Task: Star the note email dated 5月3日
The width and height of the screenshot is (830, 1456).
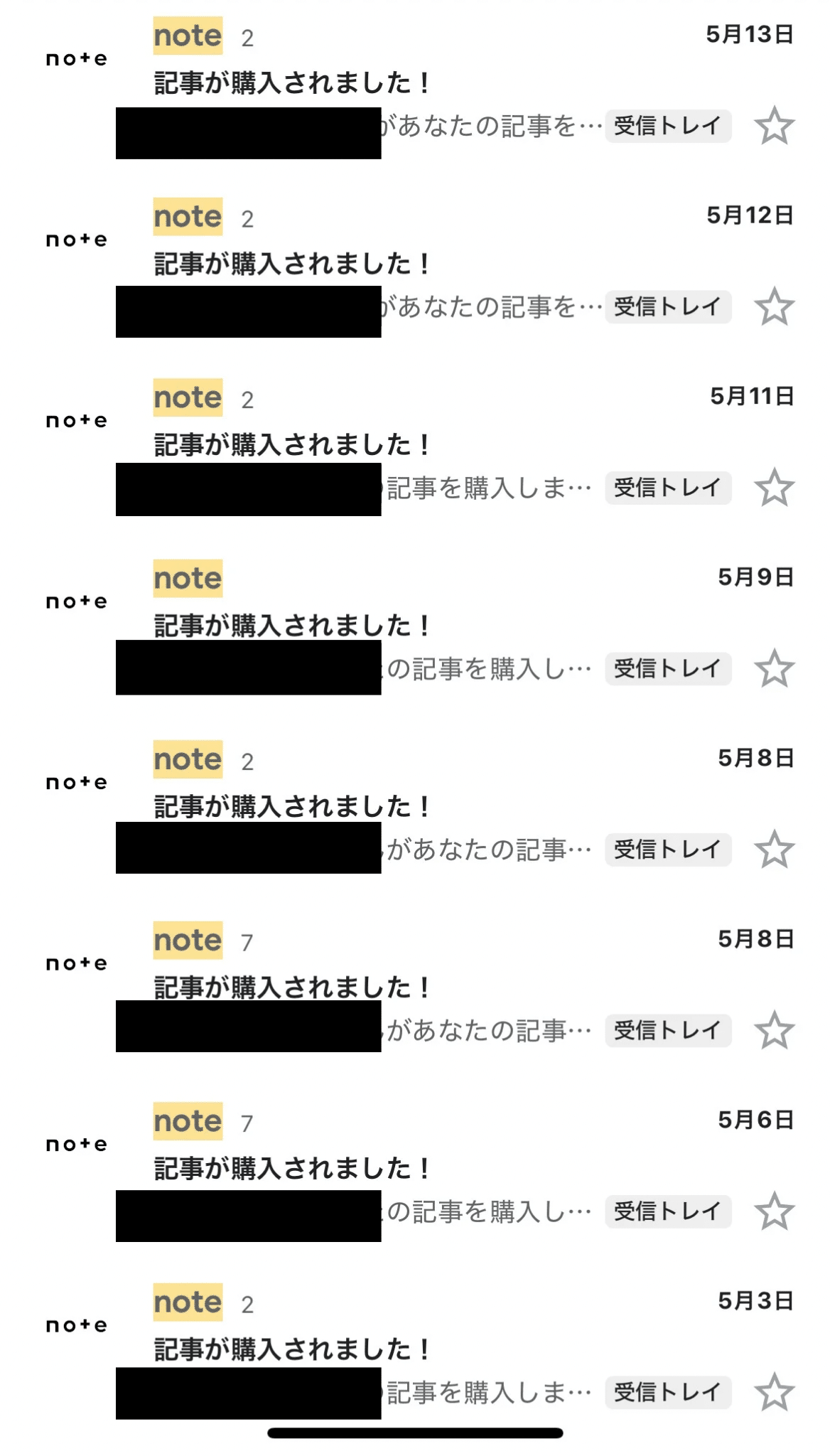Action: (774, 1392)
